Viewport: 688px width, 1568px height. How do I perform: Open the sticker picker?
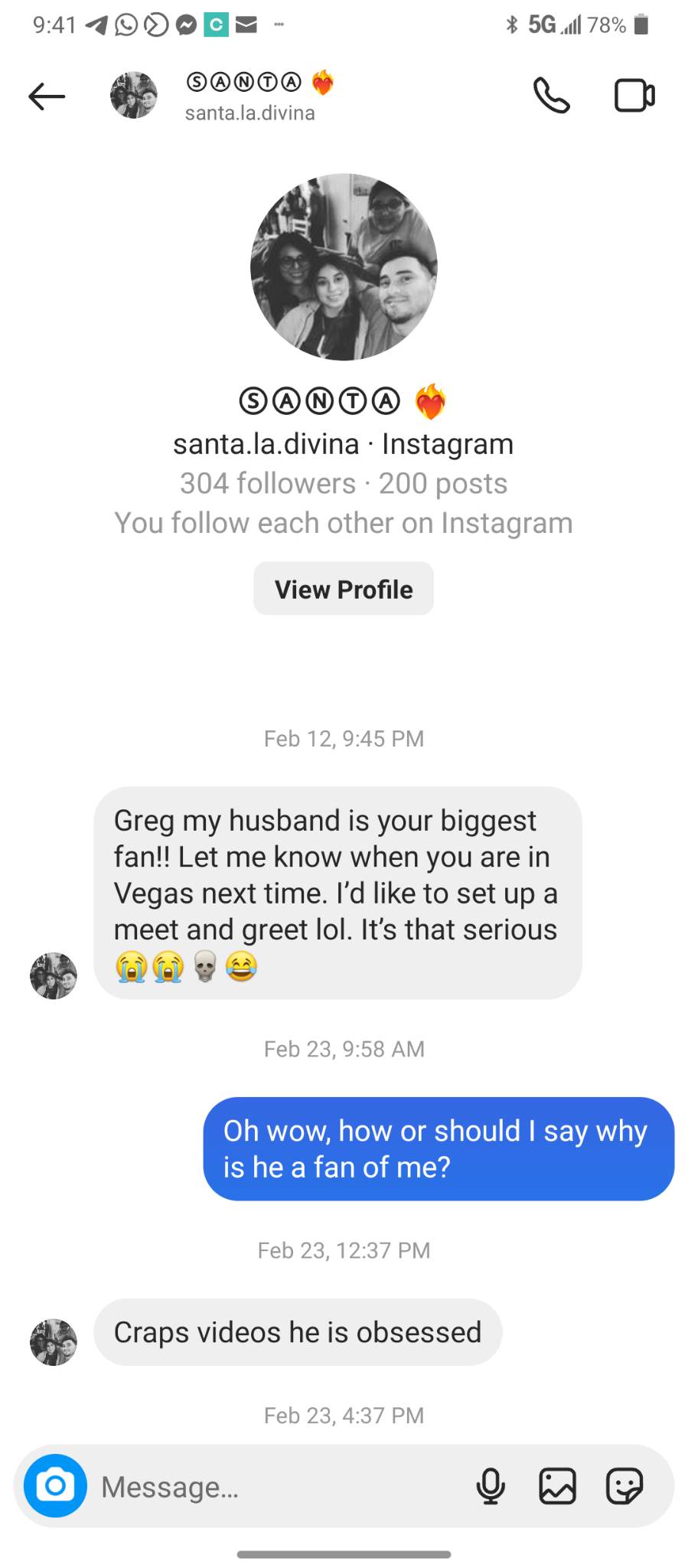(x=624, y=1487)
